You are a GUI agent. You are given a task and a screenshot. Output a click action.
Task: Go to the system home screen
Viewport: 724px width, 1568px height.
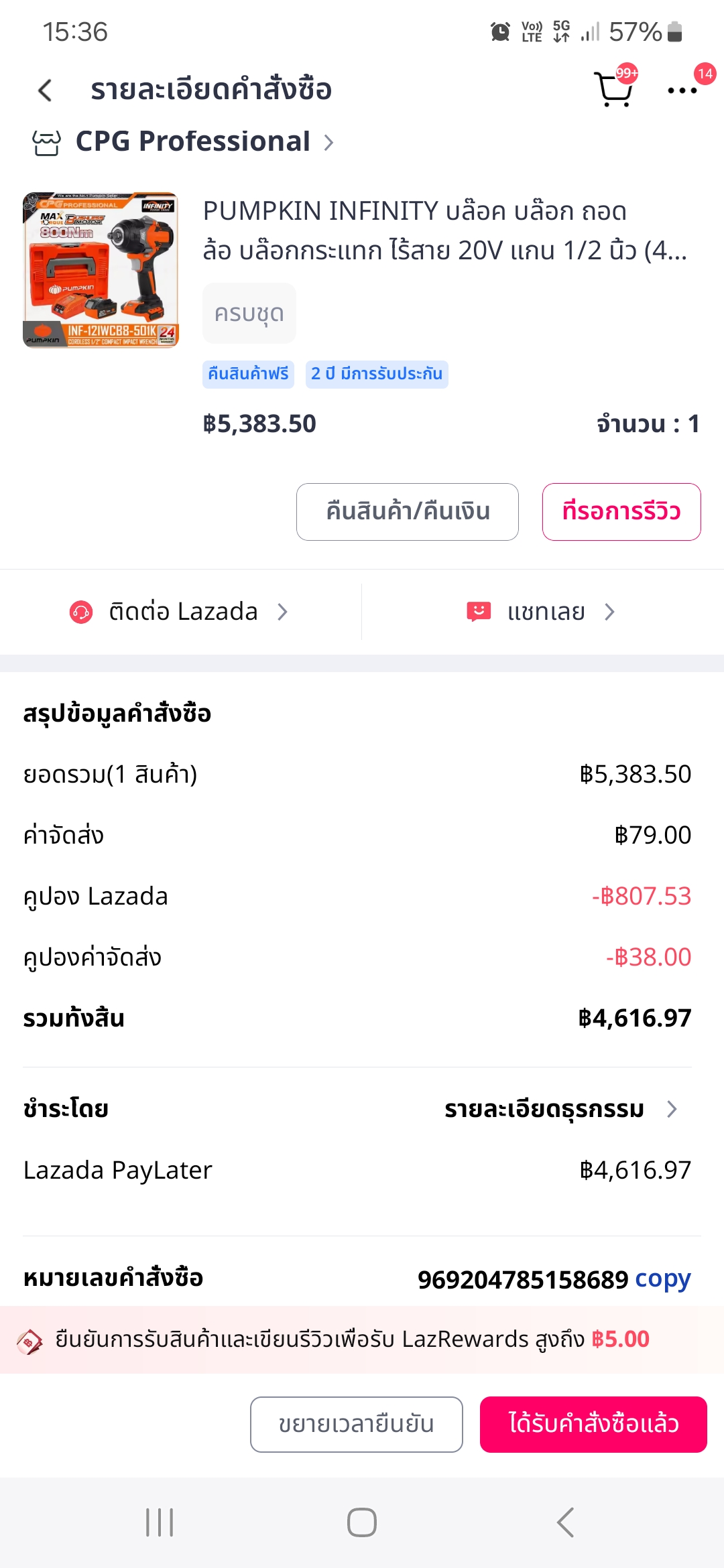(362, 1522)
